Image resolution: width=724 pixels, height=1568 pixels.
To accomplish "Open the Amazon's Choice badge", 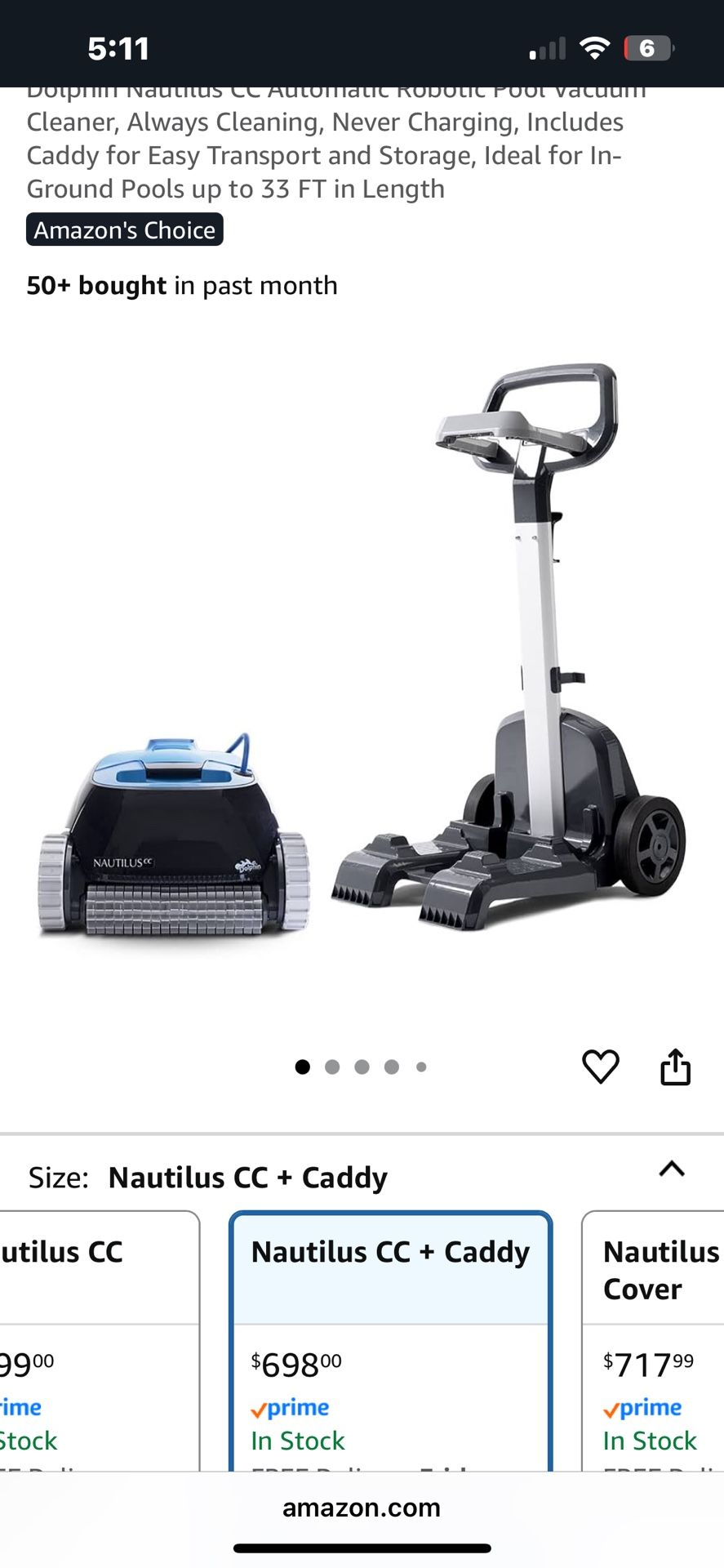I will [x=124, y=229].
